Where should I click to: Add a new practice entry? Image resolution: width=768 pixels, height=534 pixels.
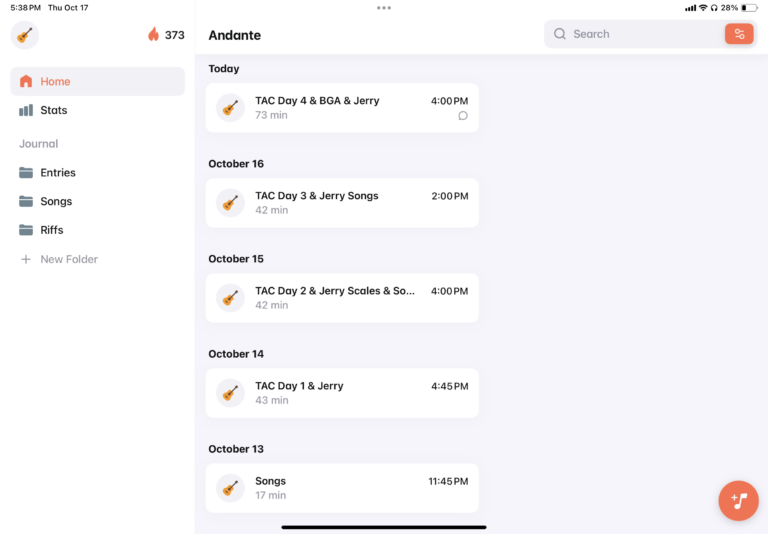click(738, 501)
